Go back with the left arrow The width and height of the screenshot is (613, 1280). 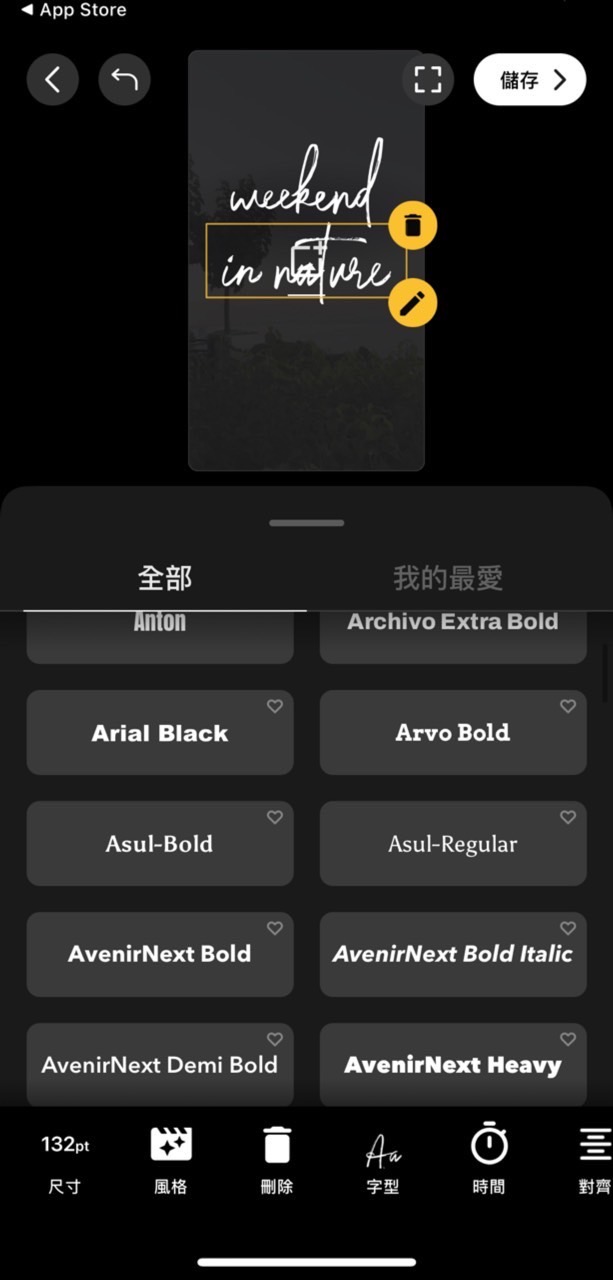coord(53,80)
